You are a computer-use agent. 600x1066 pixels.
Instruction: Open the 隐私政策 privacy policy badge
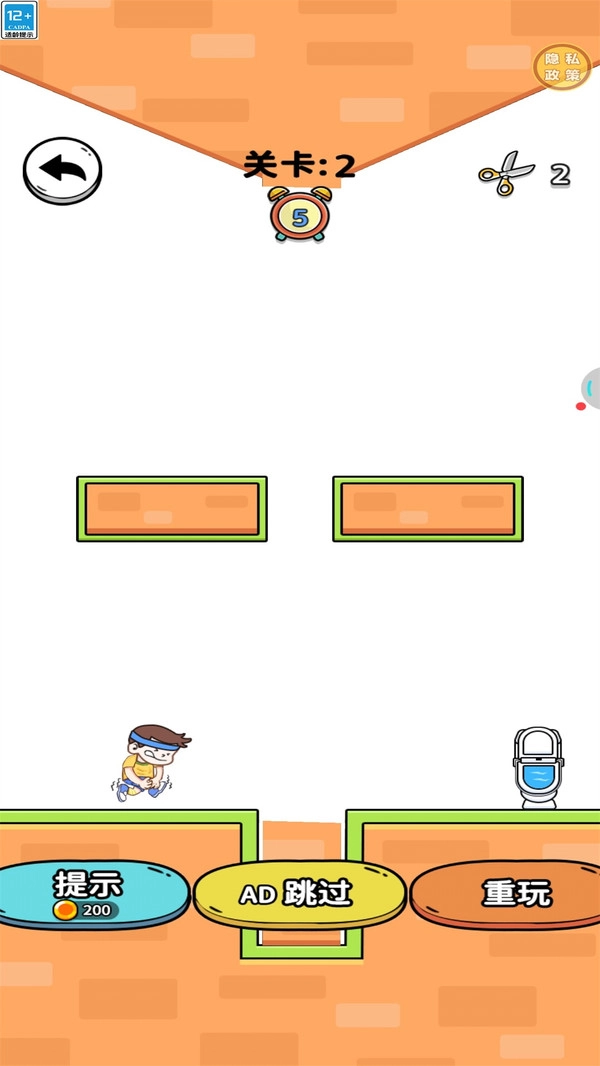[x=562, y=67]
